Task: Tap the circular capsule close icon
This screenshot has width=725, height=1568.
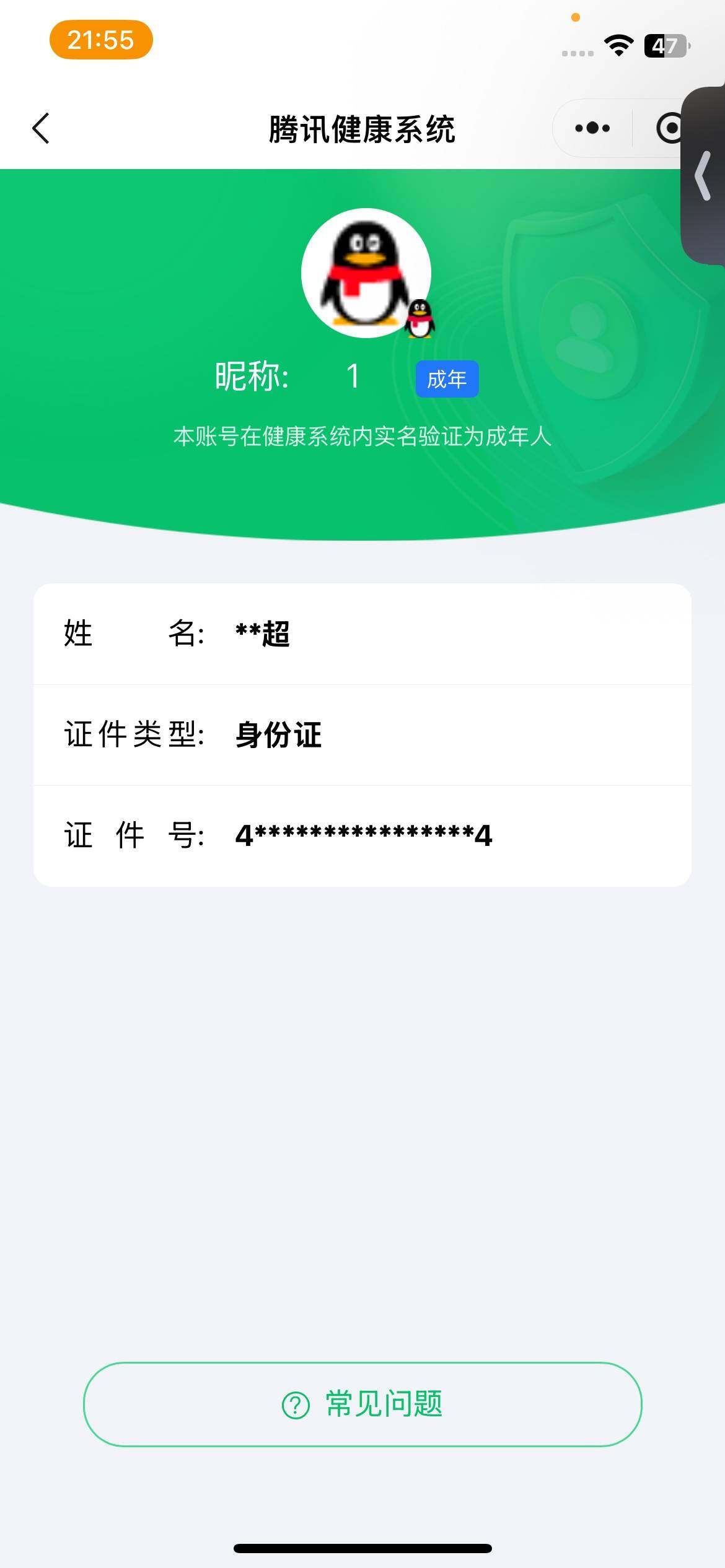Action: 670,127
